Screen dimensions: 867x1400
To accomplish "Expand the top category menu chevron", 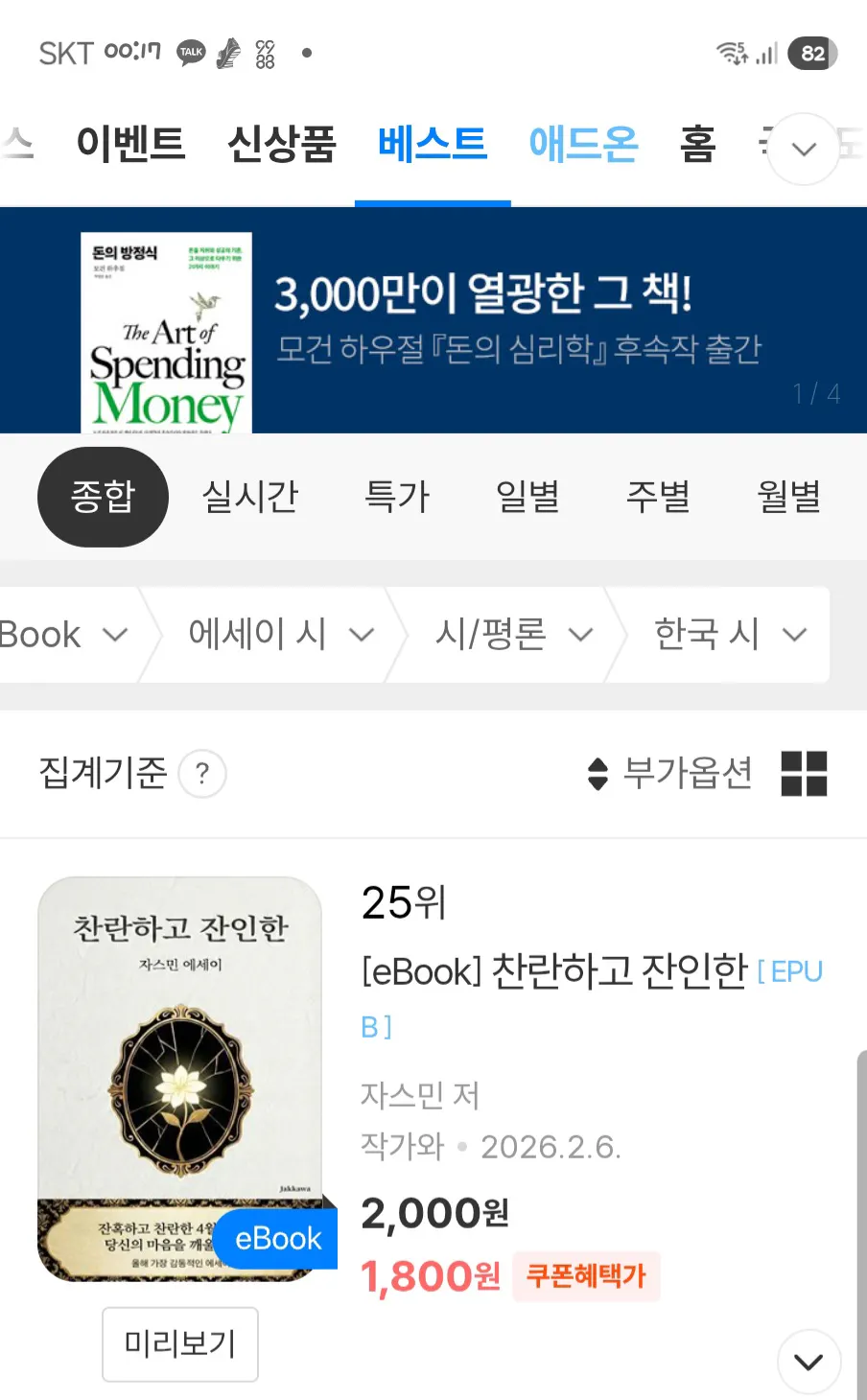I will [804, 150].
